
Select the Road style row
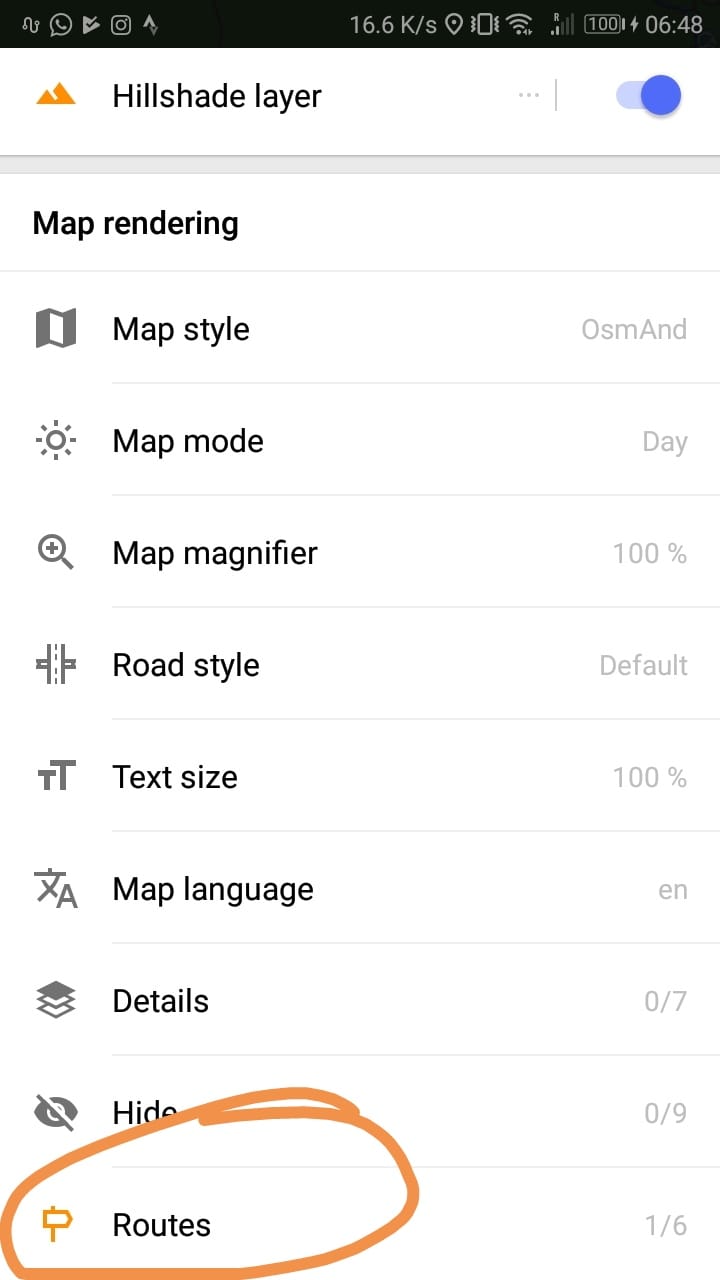point(360,664)
